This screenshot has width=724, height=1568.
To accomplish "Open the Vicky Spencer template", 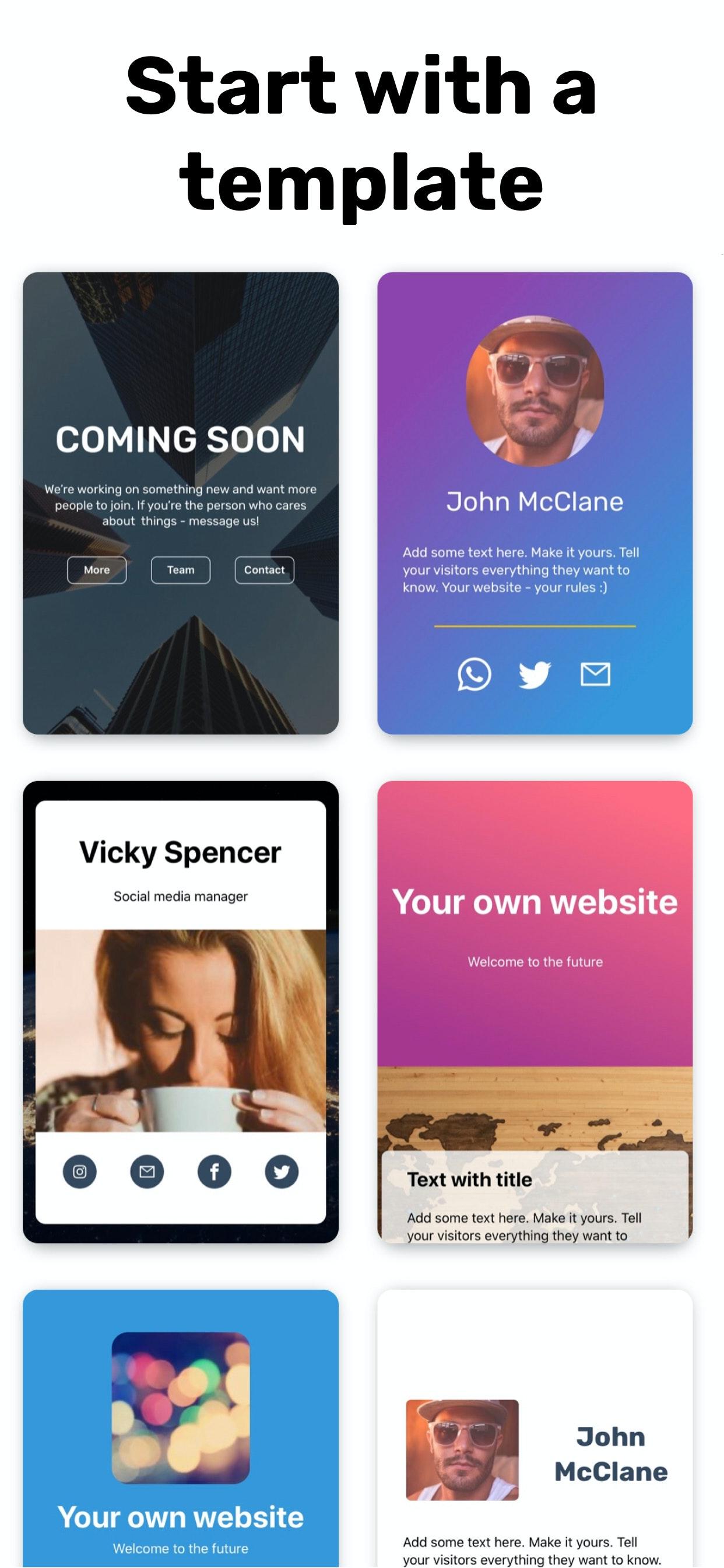I will [180, 1012].
